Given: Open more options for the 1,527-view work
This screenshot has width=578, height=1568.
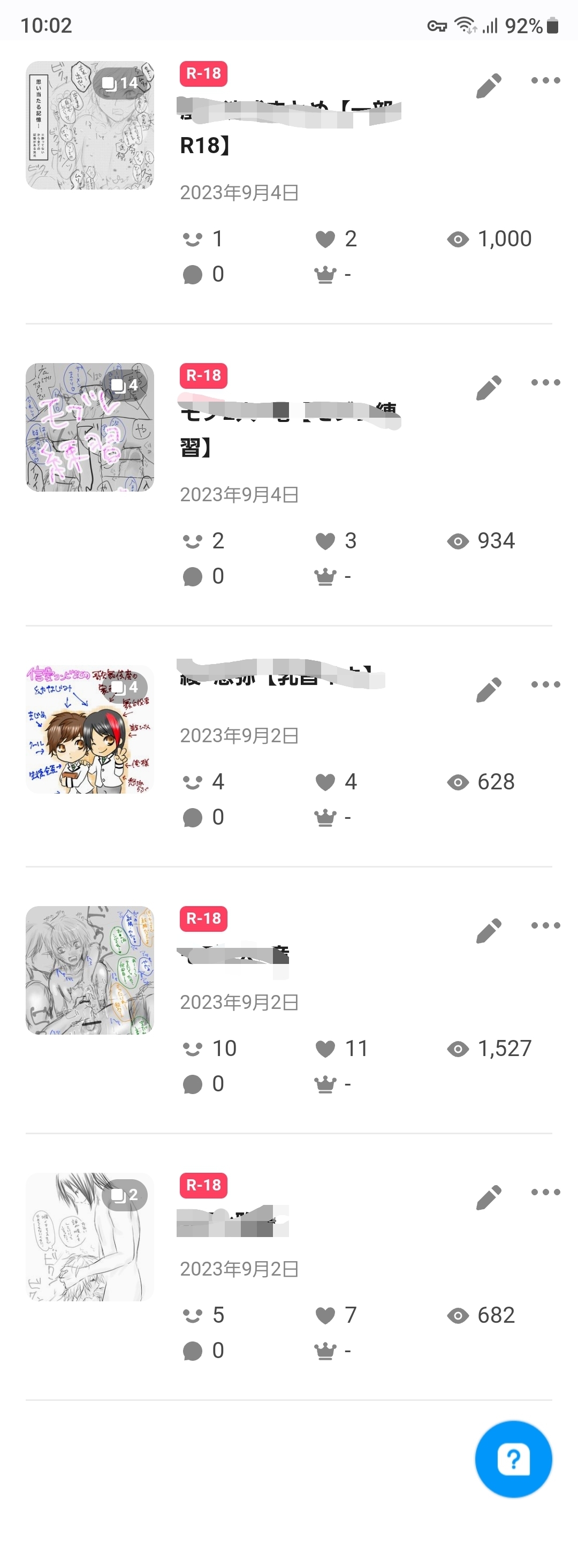Looking at the screenshot, I should click(x=545, y=925).
